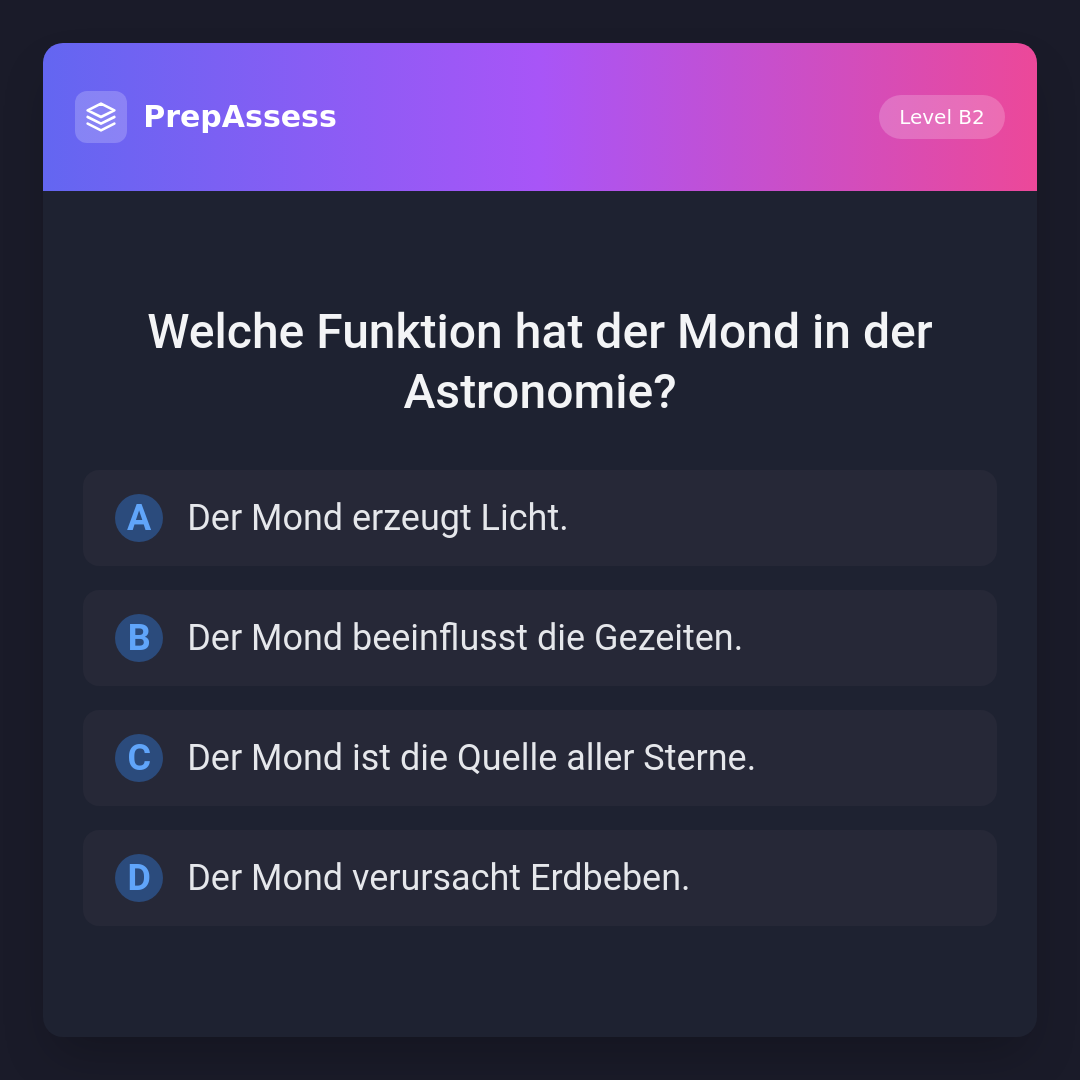1080x1080 pixels.
Task: Choose answer B about die Gezeiten
Action: [539, 638]
